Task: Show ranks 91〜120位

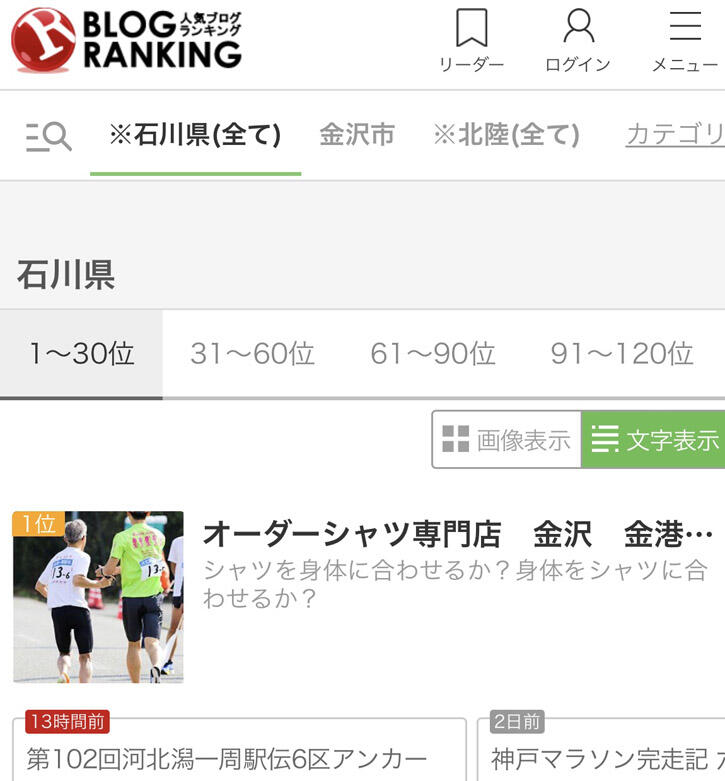Action: point(621,353)
